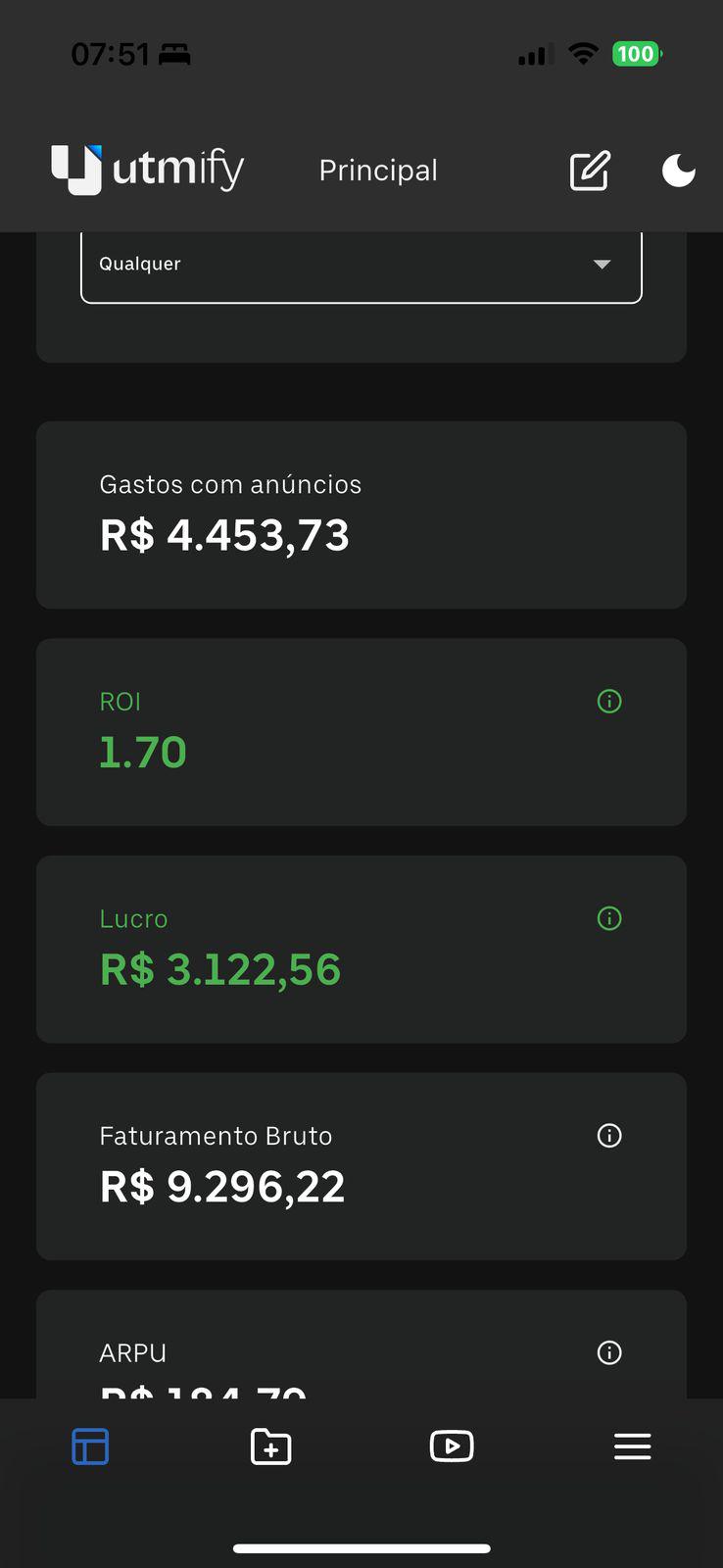
Task: Toggle dark mode with the moon icon
Action: click(x=678, y=171)
